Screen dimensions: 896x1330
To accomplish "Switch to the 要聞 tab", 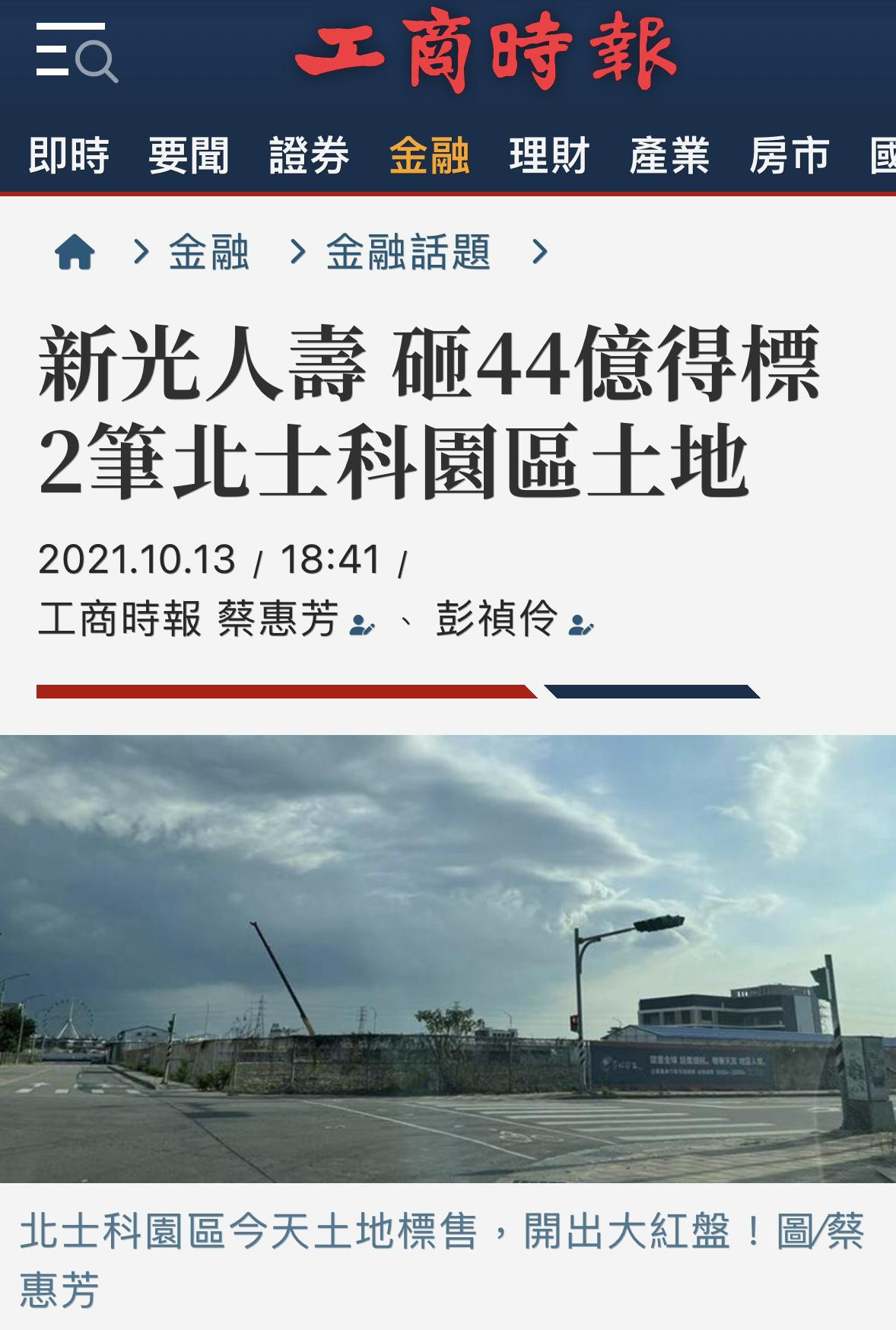I will pos(189,155).
